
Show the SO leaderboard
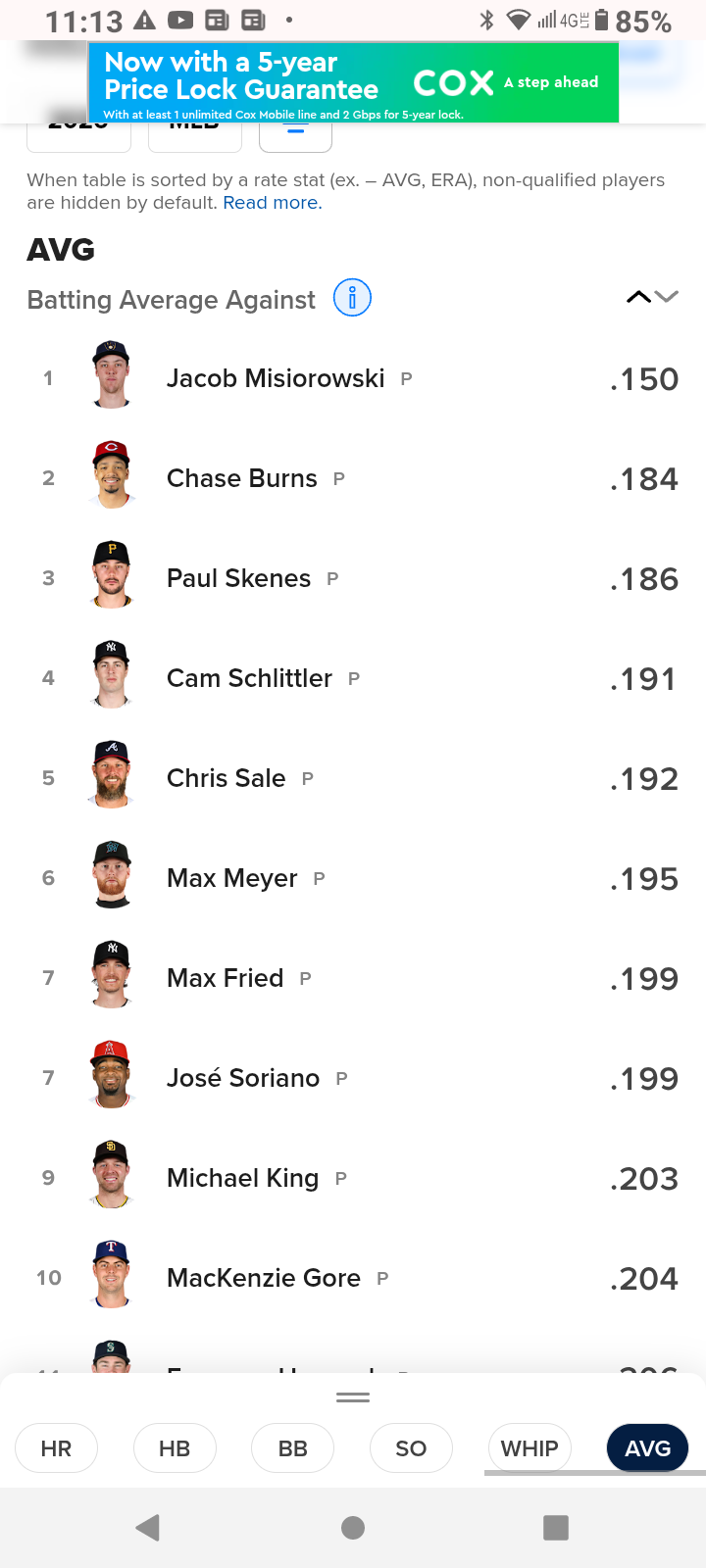(411, 1448)
